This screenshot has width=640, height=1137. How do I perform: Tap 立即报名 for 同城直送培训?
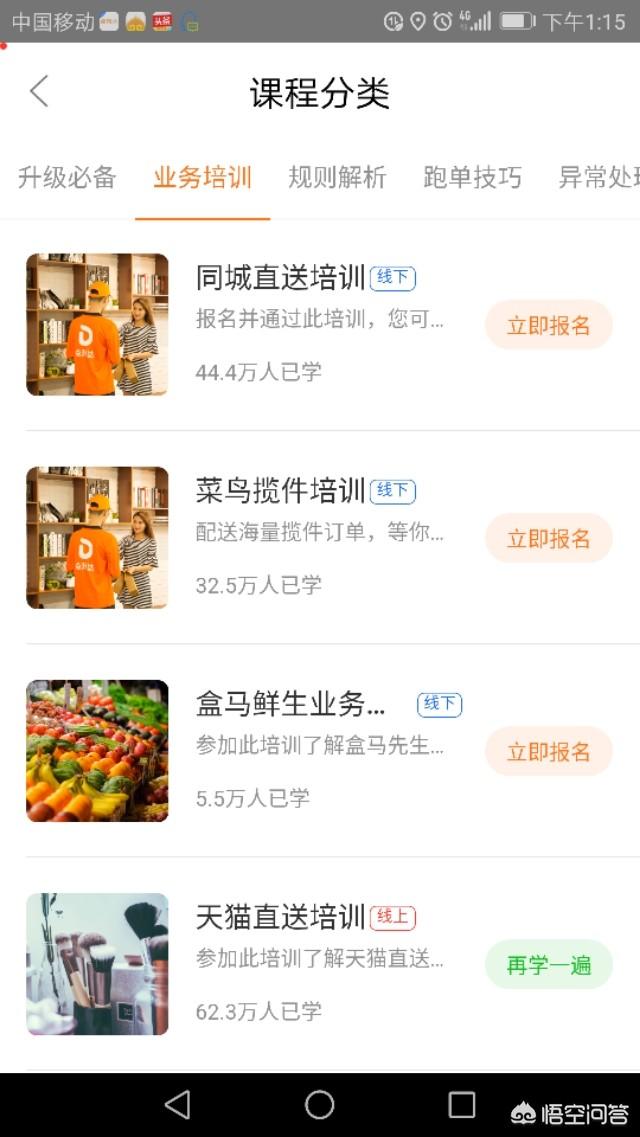point(548,325)
